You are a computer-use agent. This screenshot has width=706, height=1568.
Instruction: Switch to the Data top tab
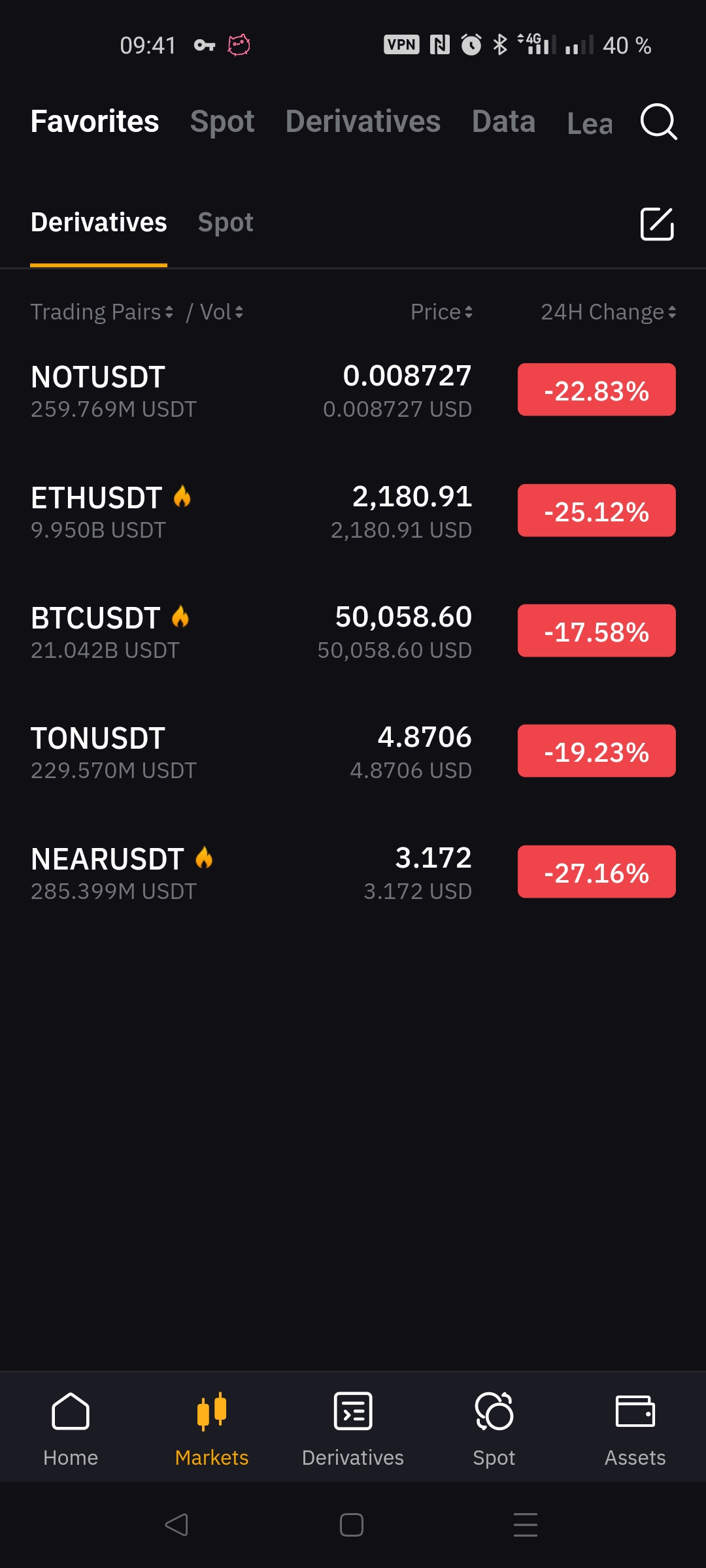[503, 122]
